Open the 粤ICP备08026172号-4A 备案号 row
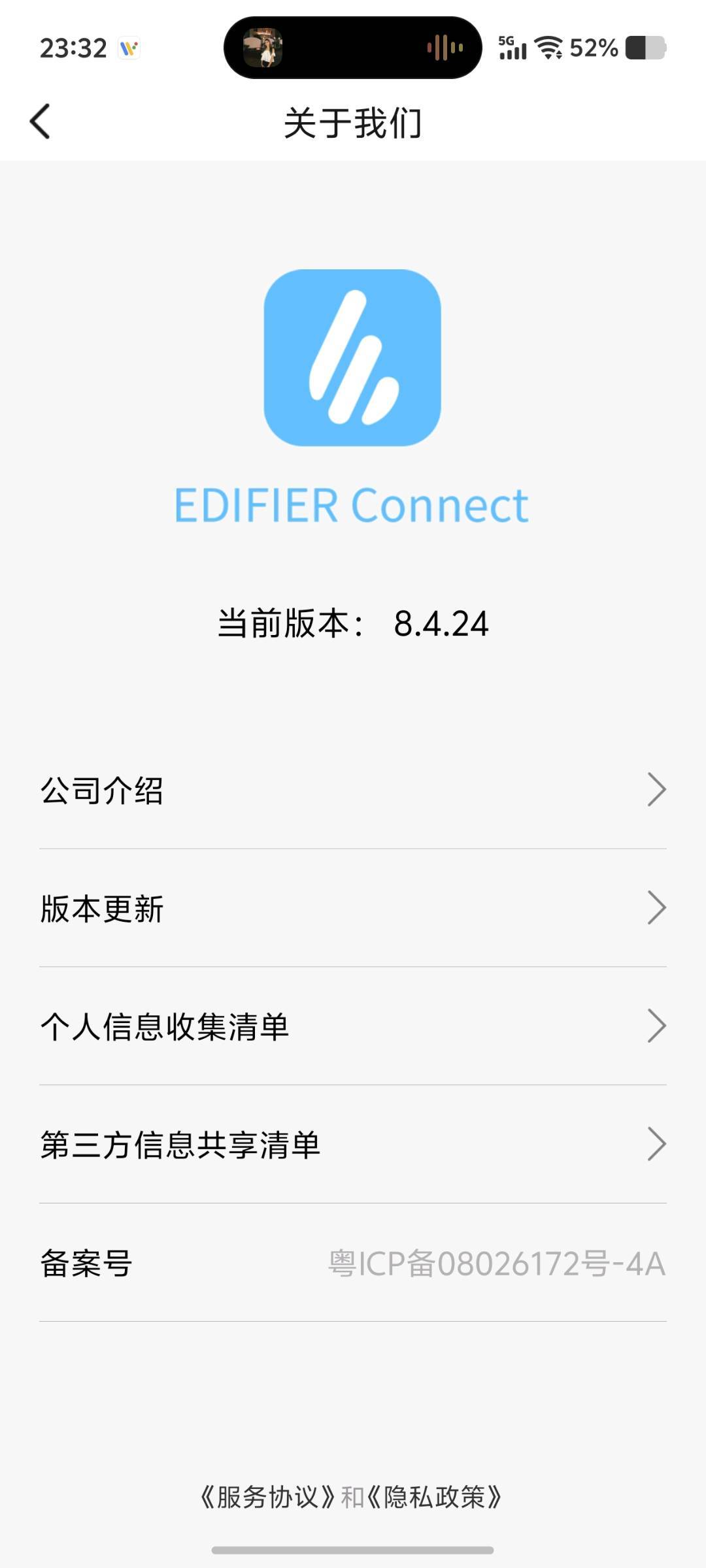 [353, 1263]
